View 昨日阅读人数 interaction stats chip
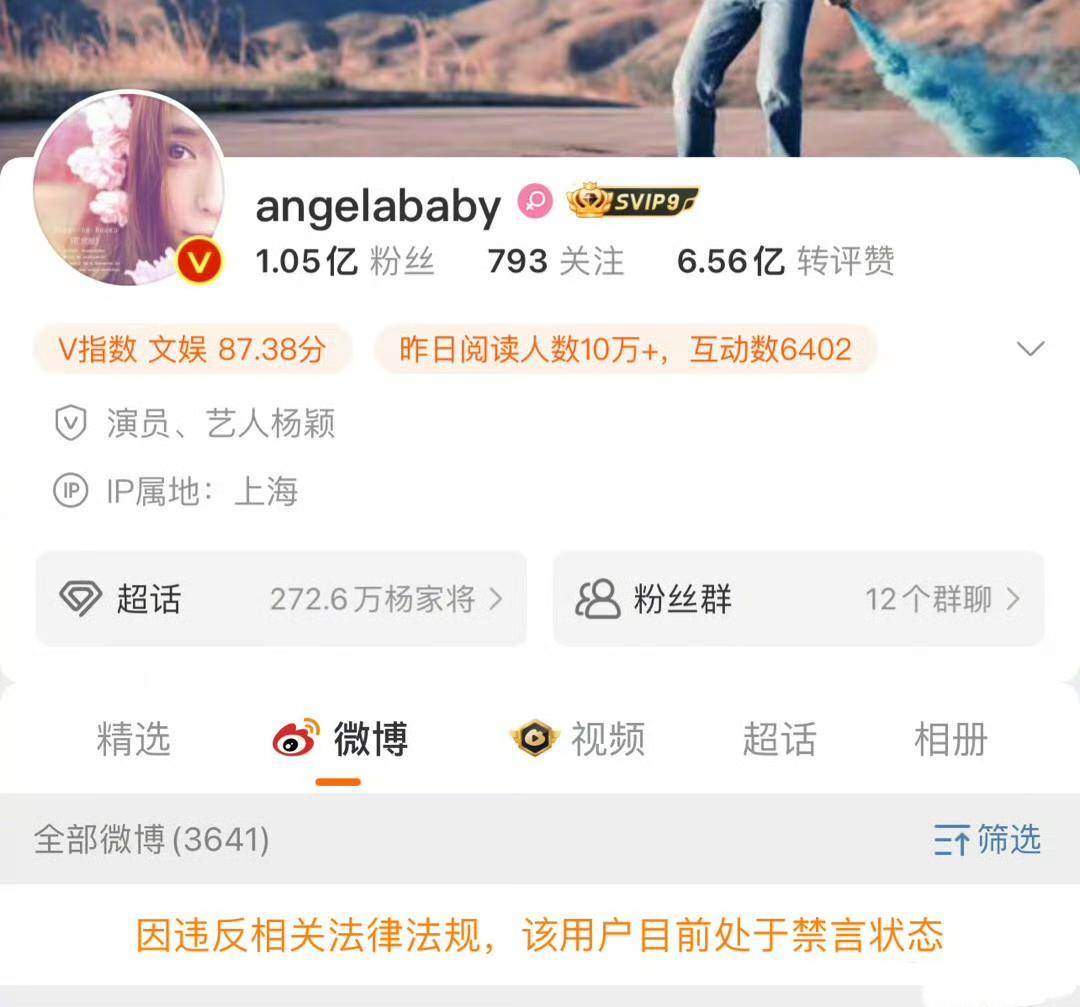1080x1007 pixels. [x=625, y=349]
